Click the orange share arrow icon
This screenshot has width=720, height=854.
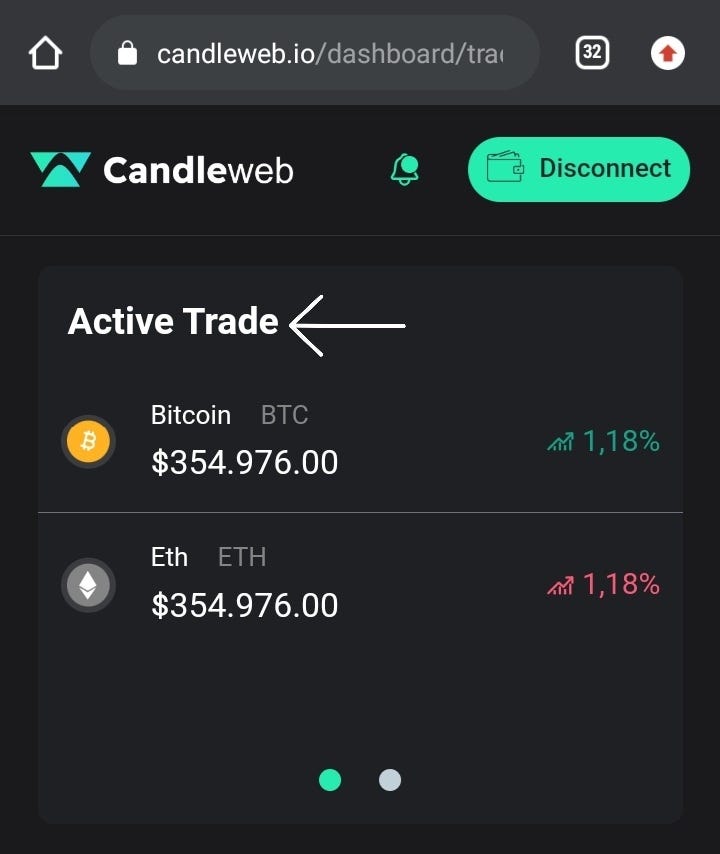coord(667,51)
